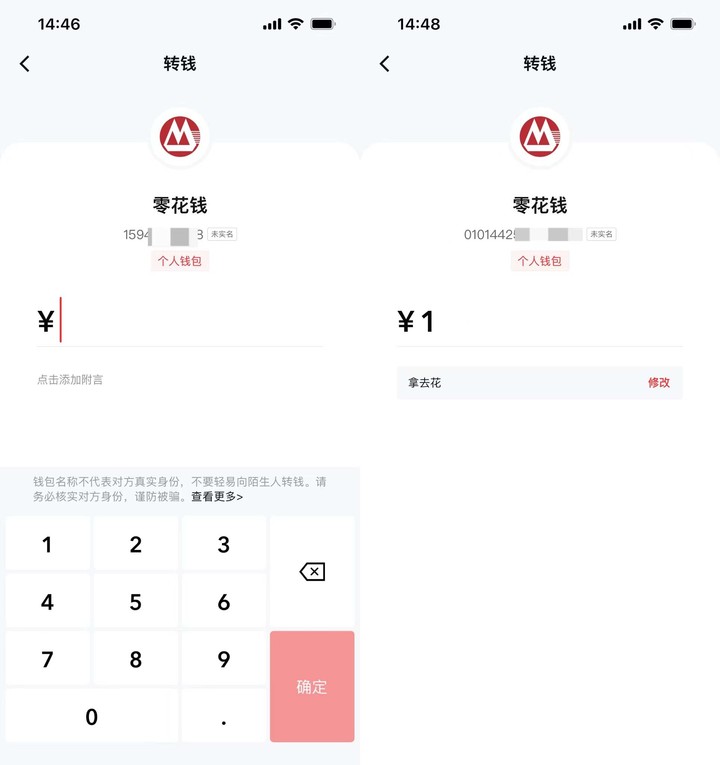Tap the 确定 confirm button
The width and height of the screenshot is (720, 765).
pyautogui.click(x=311, y=686)
